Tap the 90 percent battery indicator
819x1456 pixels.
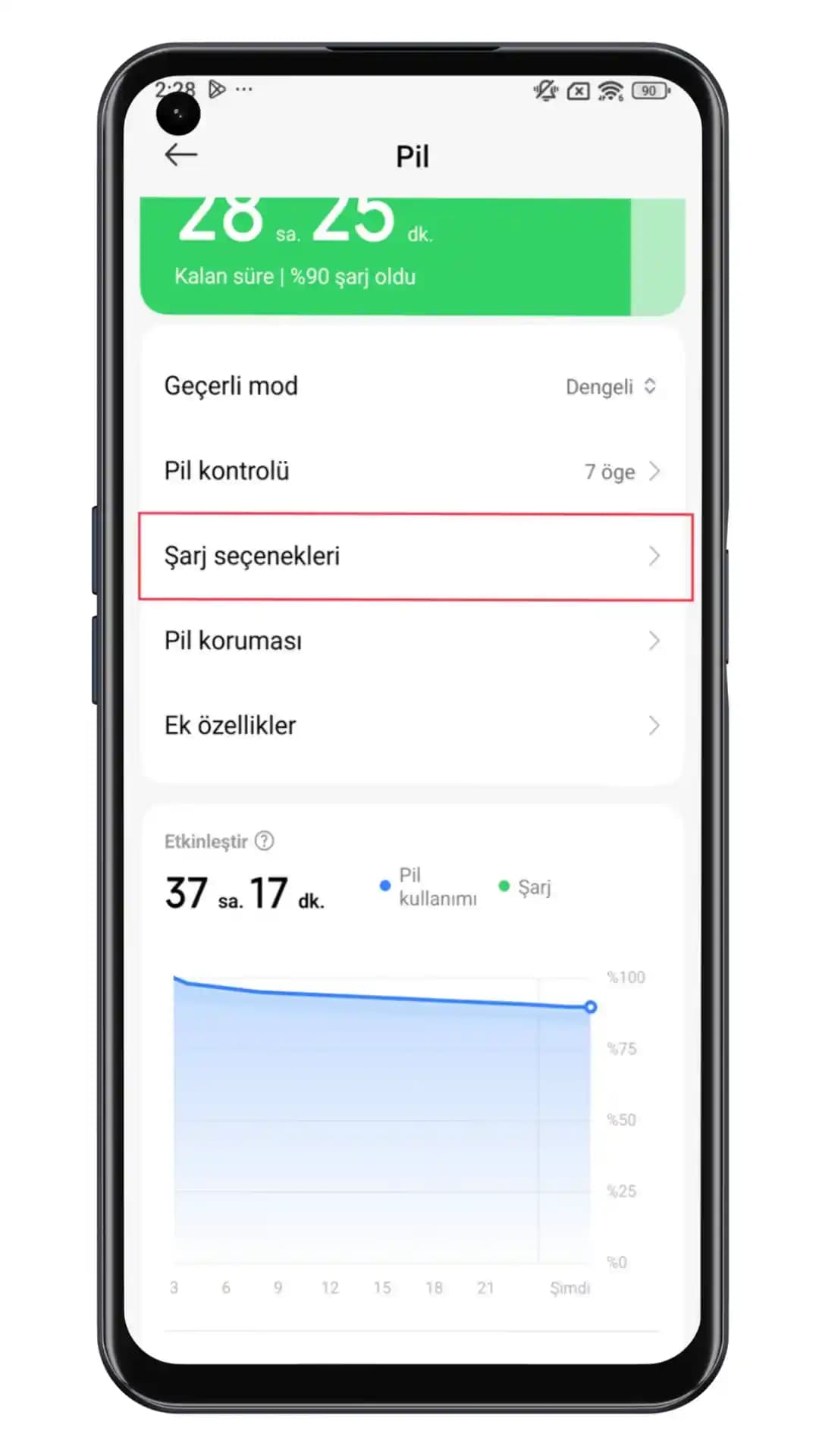(651, 91)
